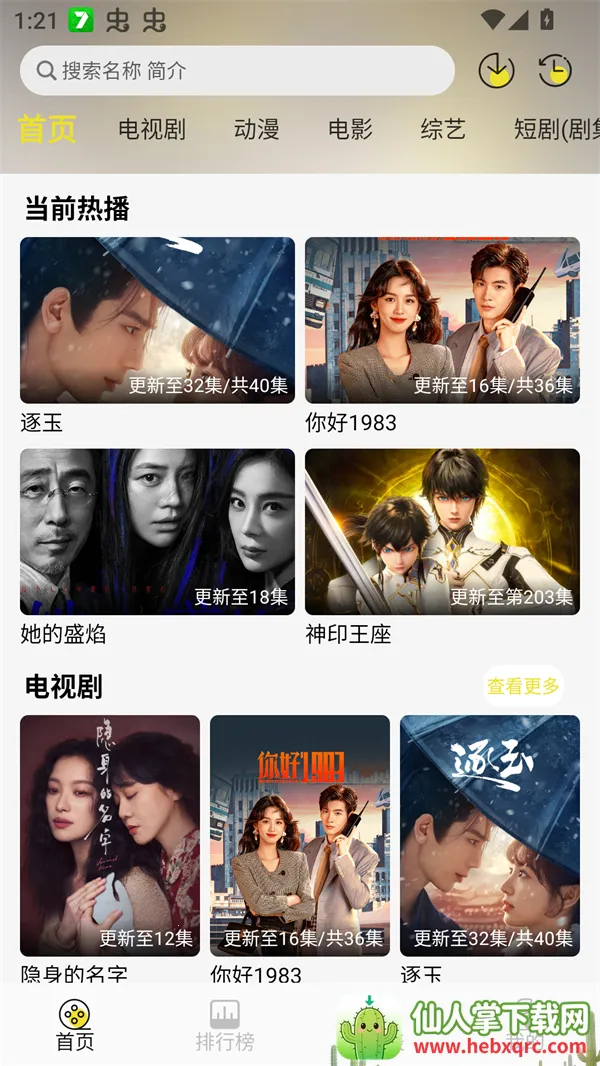The height and width of the screenshot is (1066, 600).
Task: Open 逐玉 in the 当前热播 section
Action: click(x=157, y=320)
